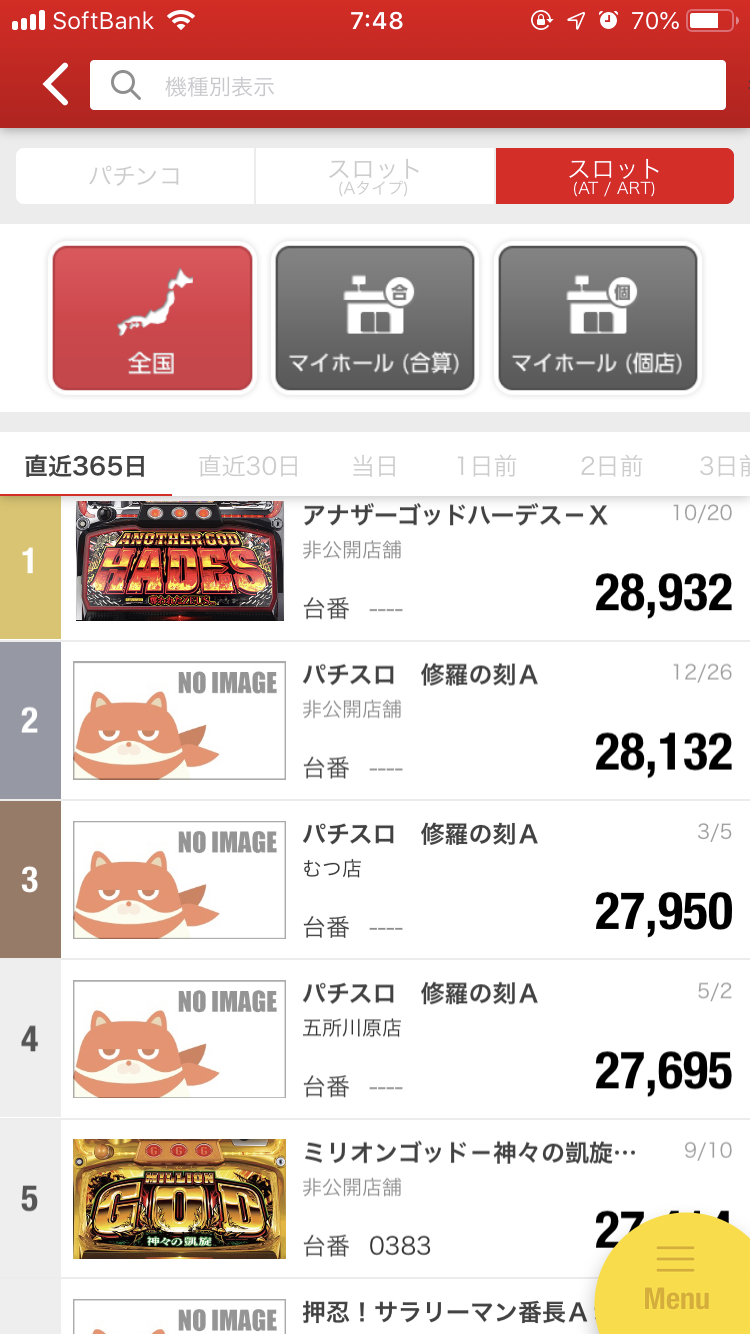
Task: Select the スロット (Aタイプ) tab
Action: click(375, 176)
